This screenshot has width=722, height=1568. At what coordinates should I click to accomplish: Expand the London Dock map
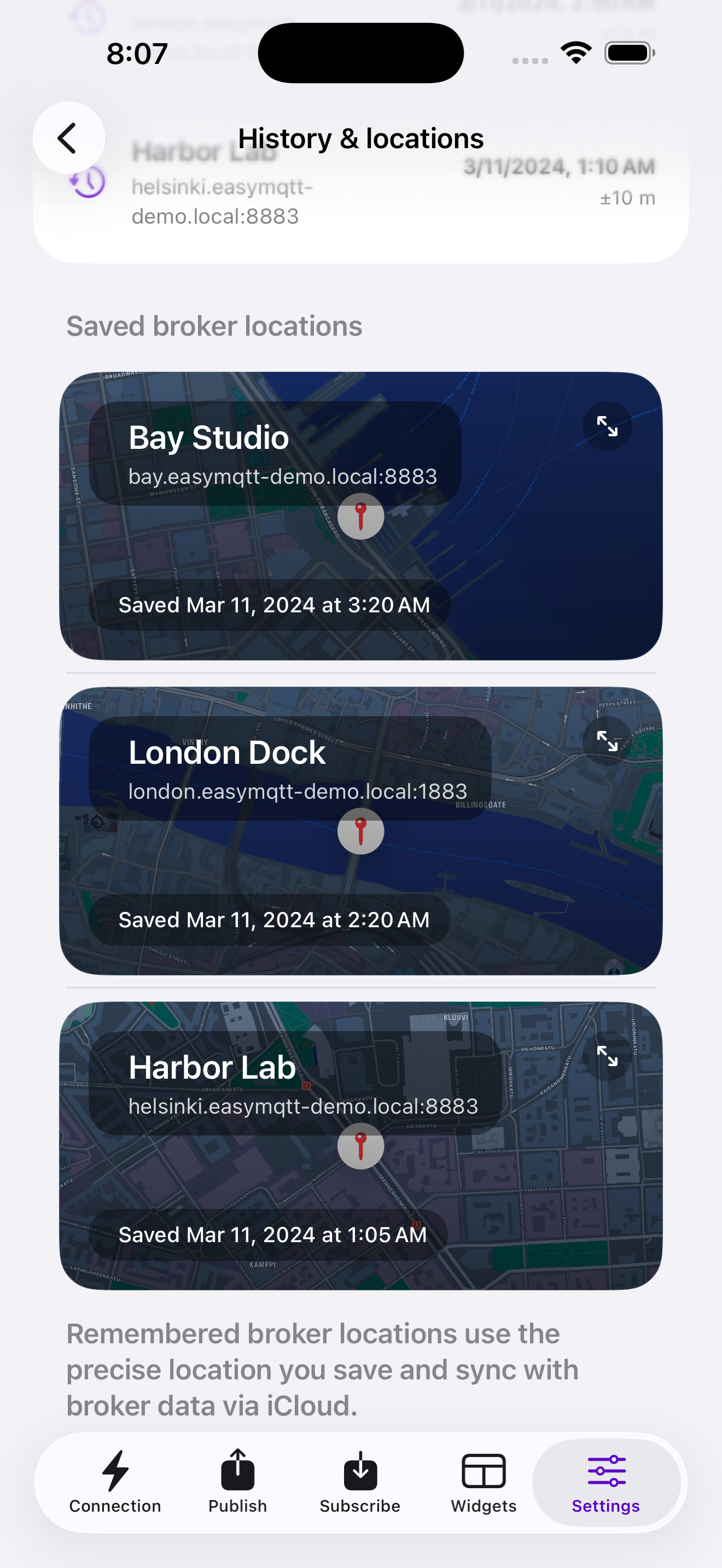(x=607, y=741)
